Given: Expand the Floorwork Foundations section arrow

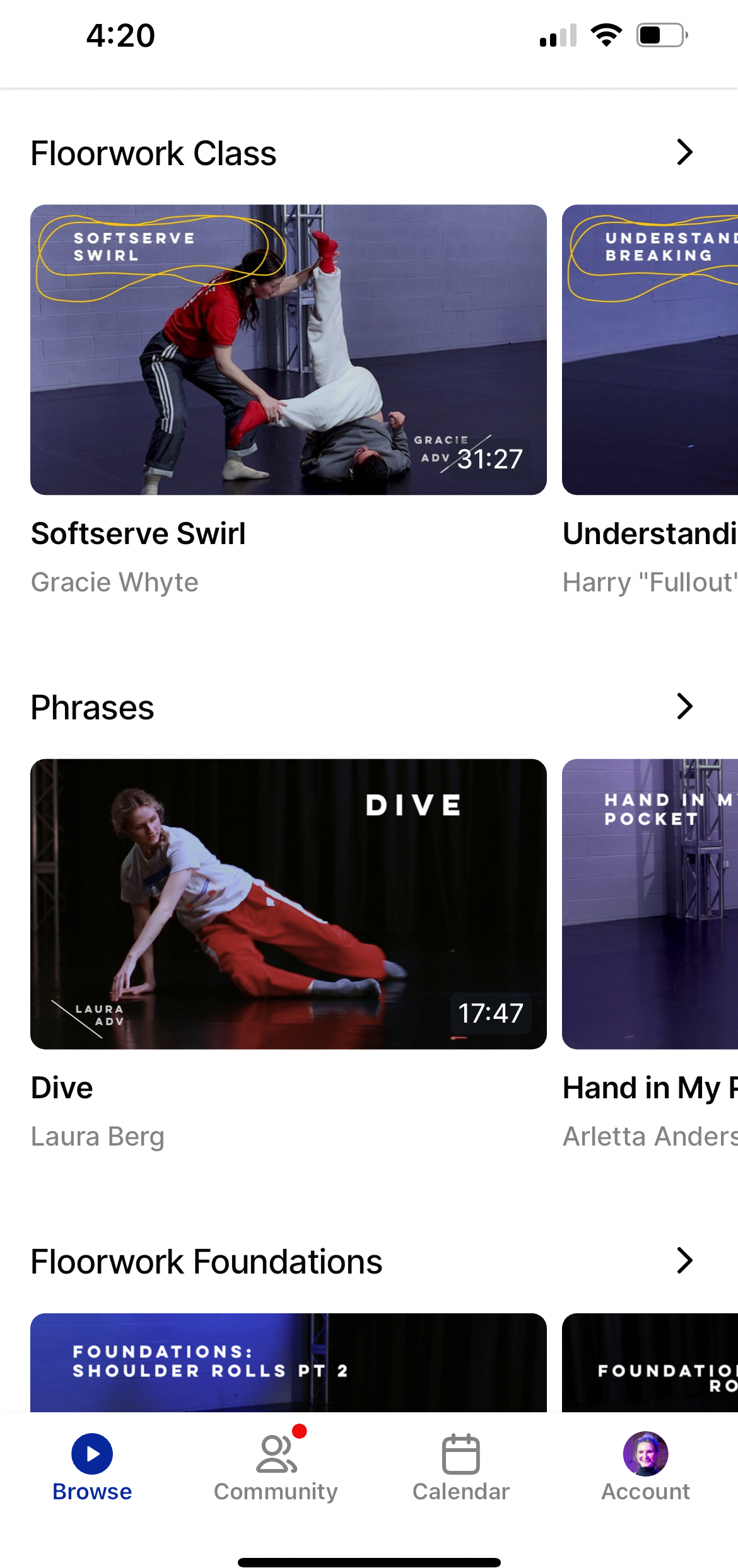Looking at the screenshot, I should coord(684,1261).
